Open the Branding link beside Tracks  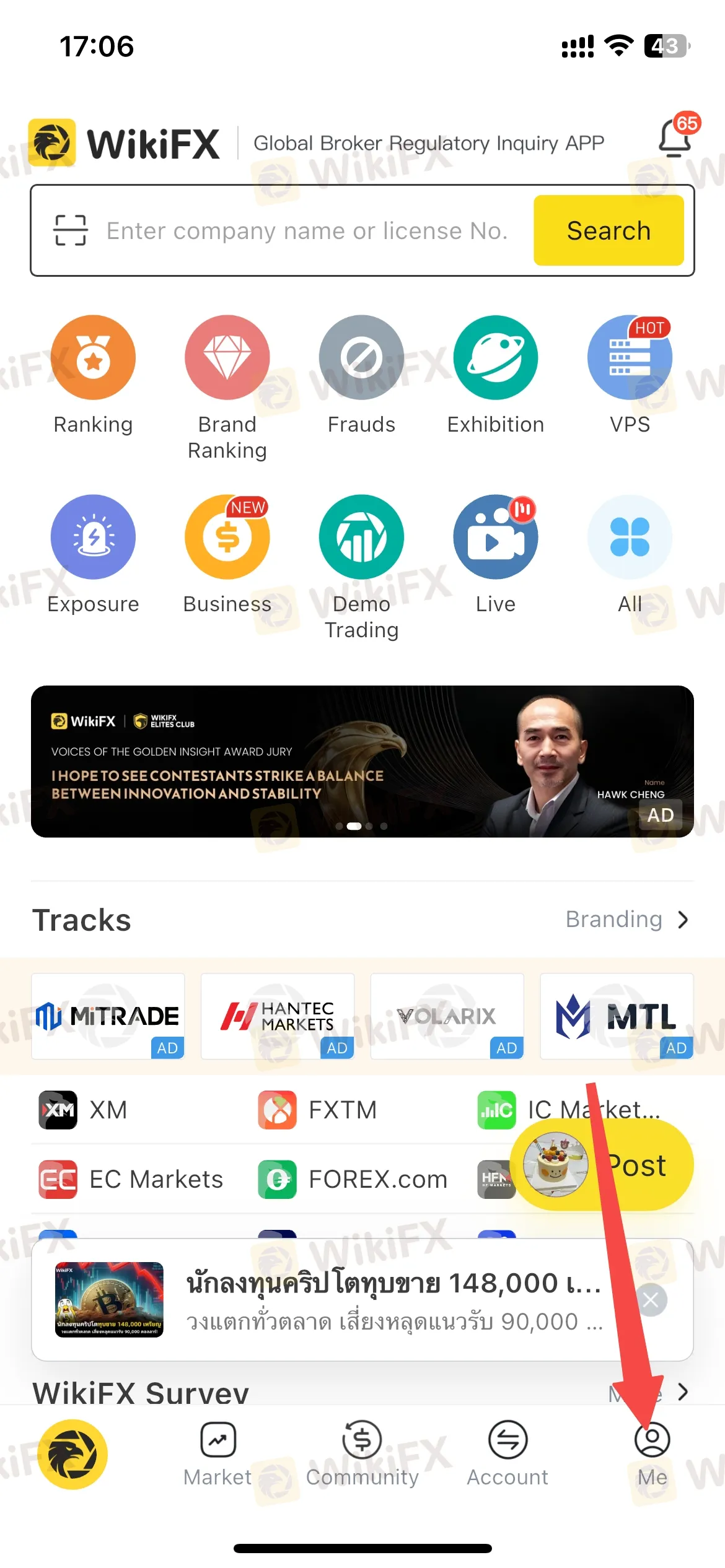pos(626,920)
